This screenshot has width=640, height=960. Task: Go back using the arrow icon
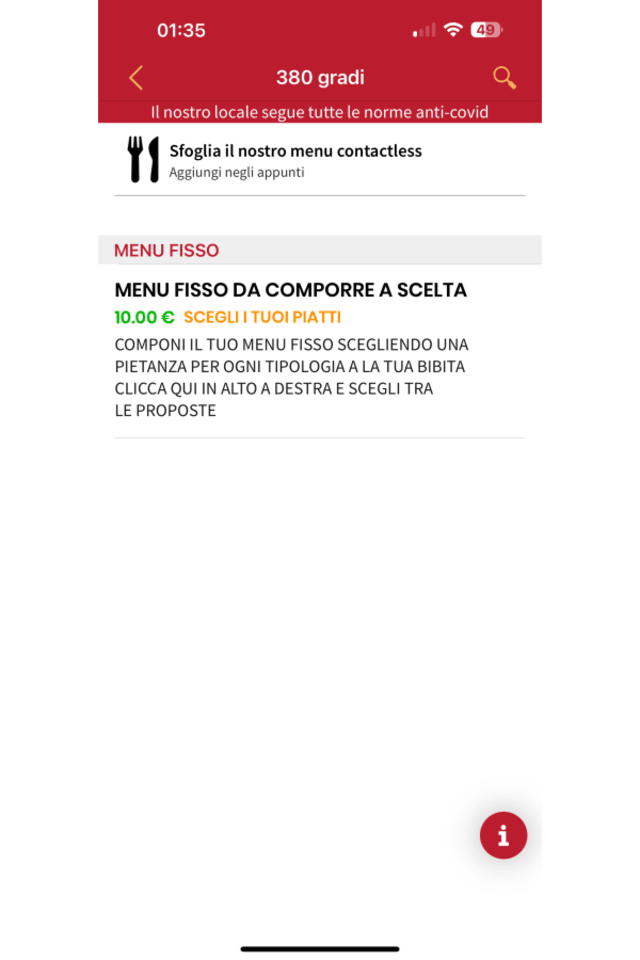(x=136, y=78)
